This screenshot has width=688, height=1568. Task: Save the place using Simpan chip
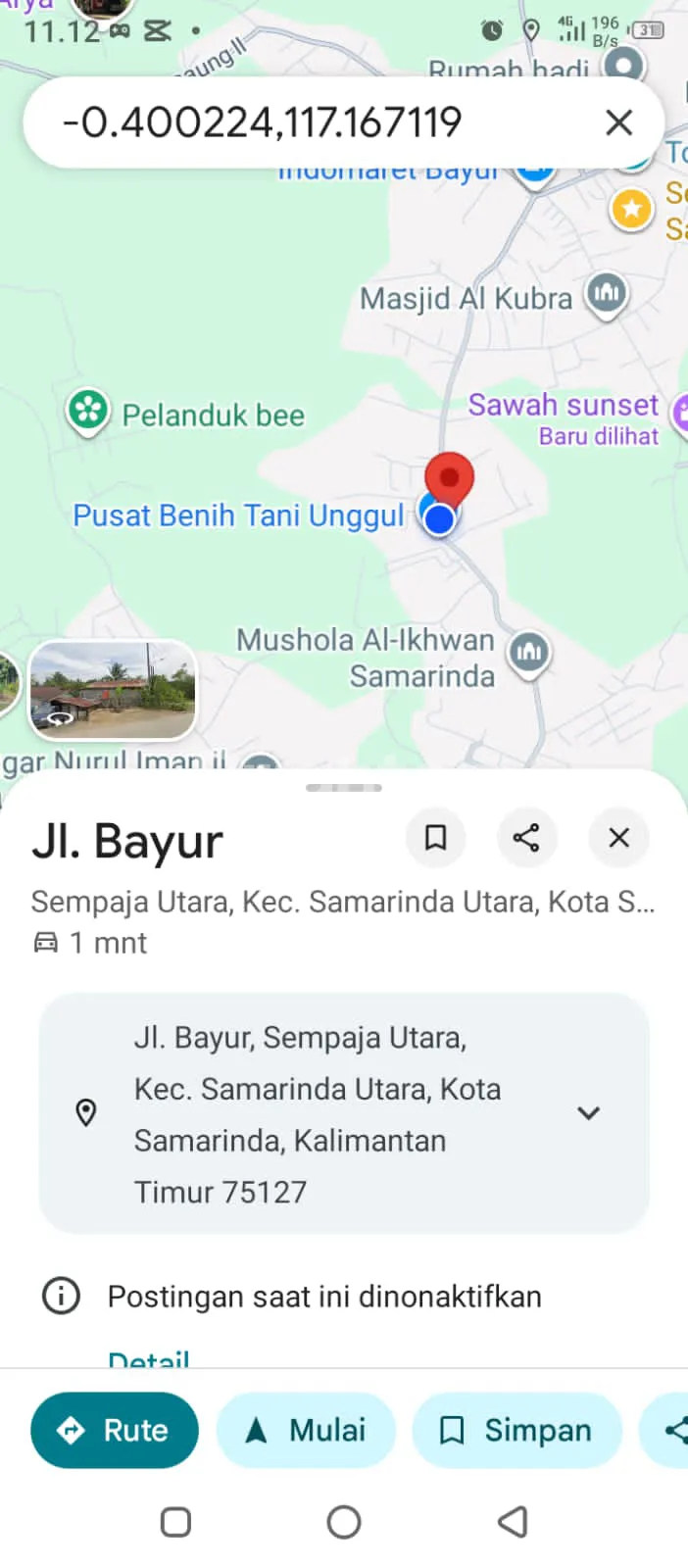point(517,1431)
